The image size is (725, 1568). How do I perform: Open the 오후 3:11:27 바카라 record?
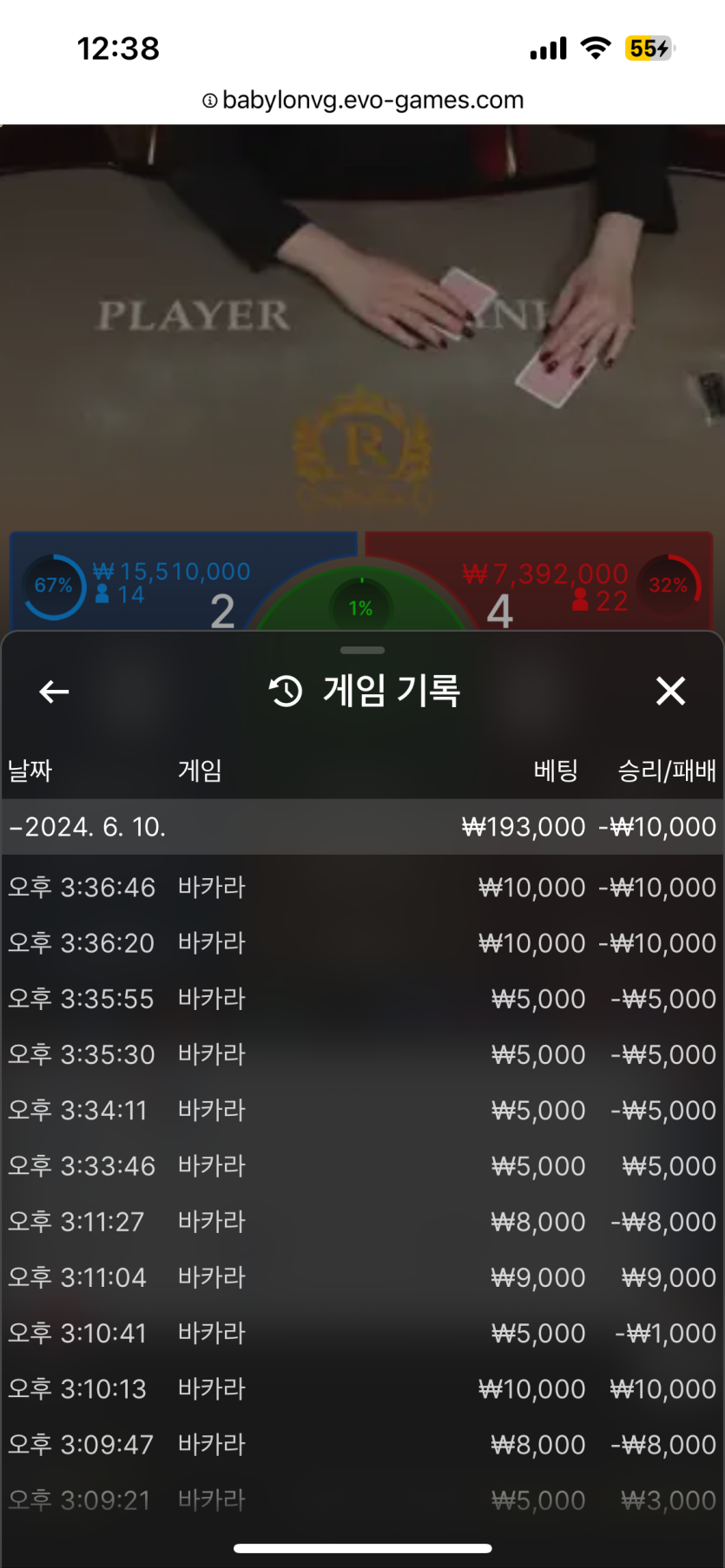coord(362,1222)
